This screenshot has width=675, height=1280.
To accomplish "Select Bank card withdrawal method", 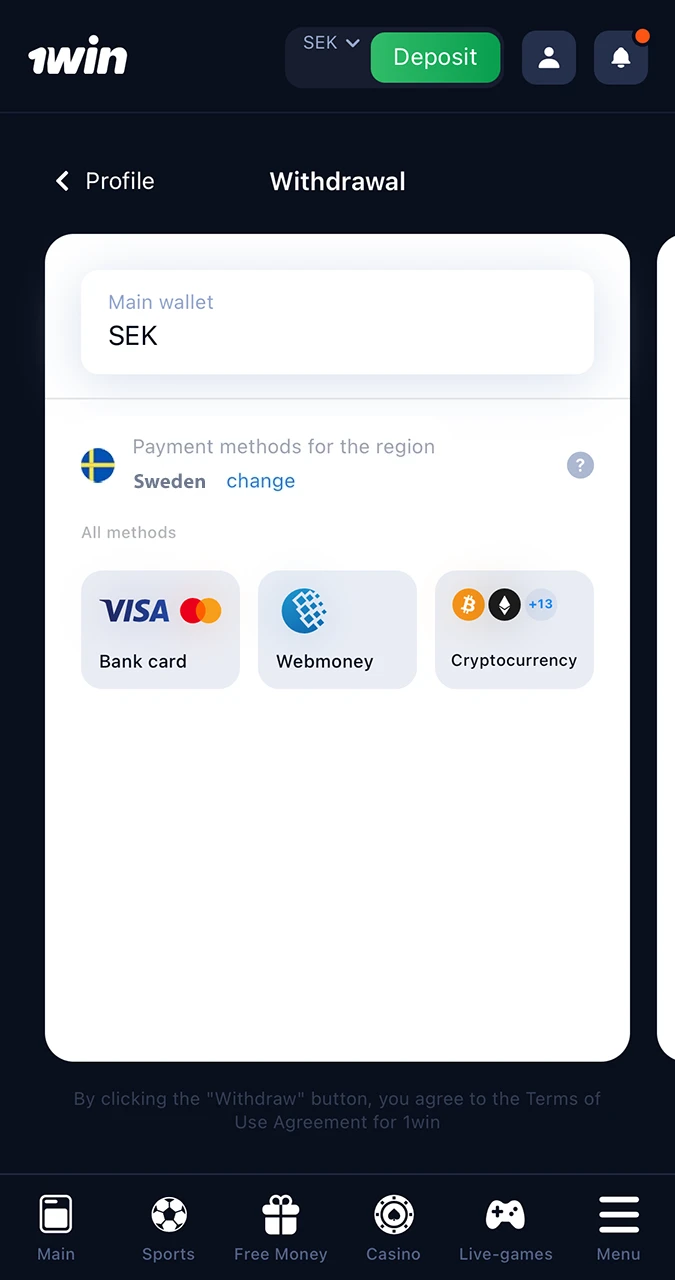I will pos(160,629).
